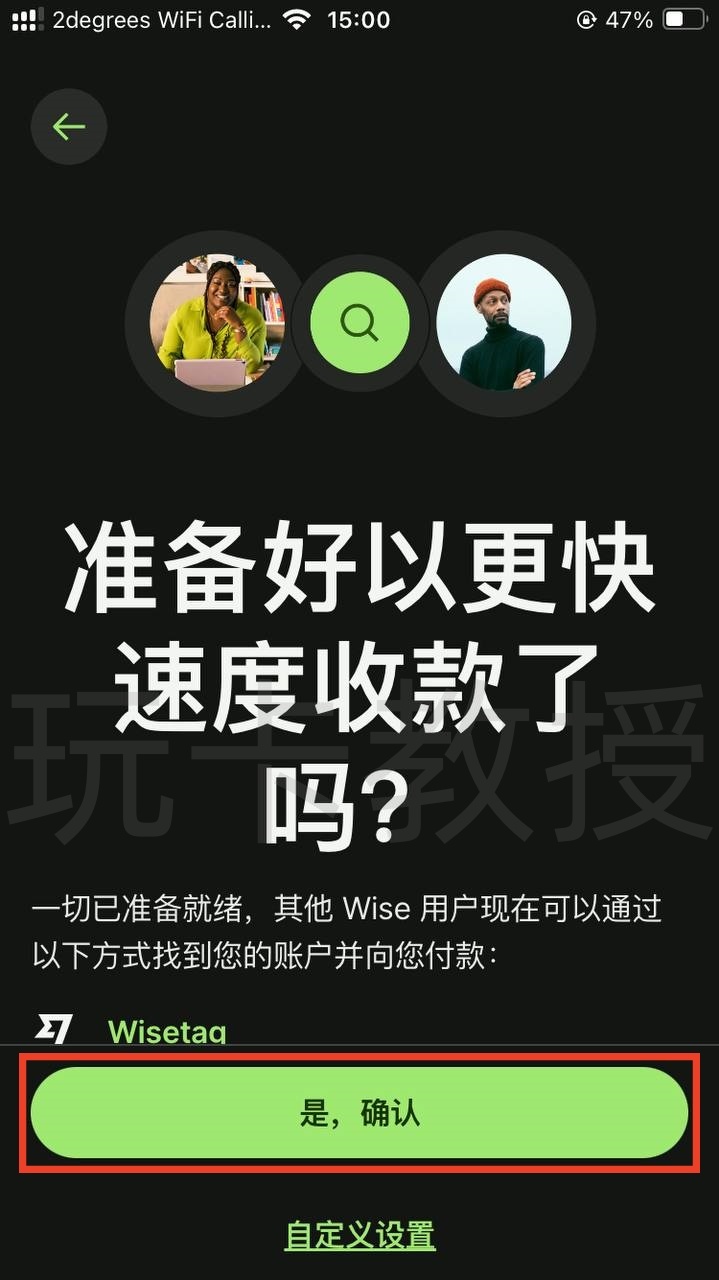The image size is (719, 1280).
Task: Tap the 是，确认 button
Action: (359, 1113)
